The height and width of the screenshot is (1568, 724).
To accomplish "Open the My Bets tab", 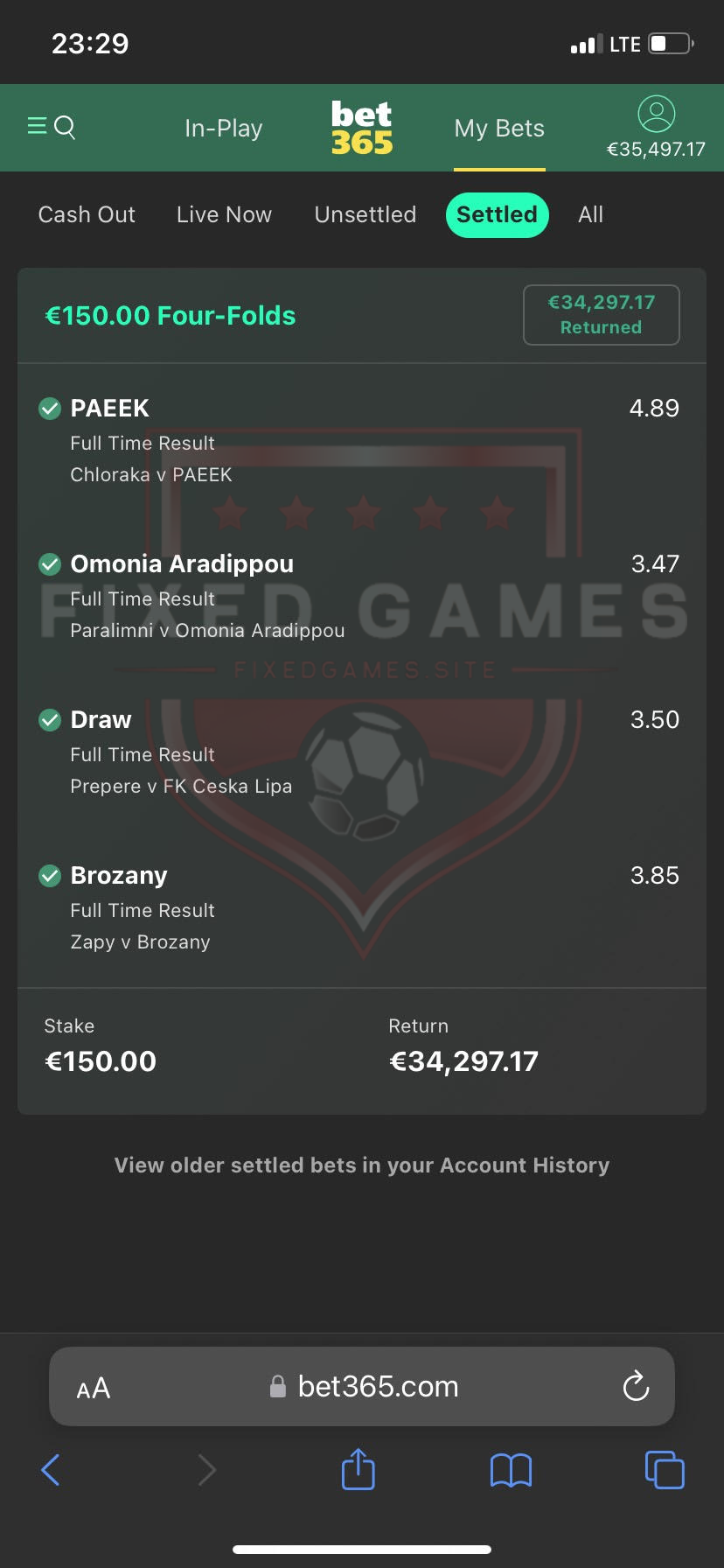I will coord(499,129).
